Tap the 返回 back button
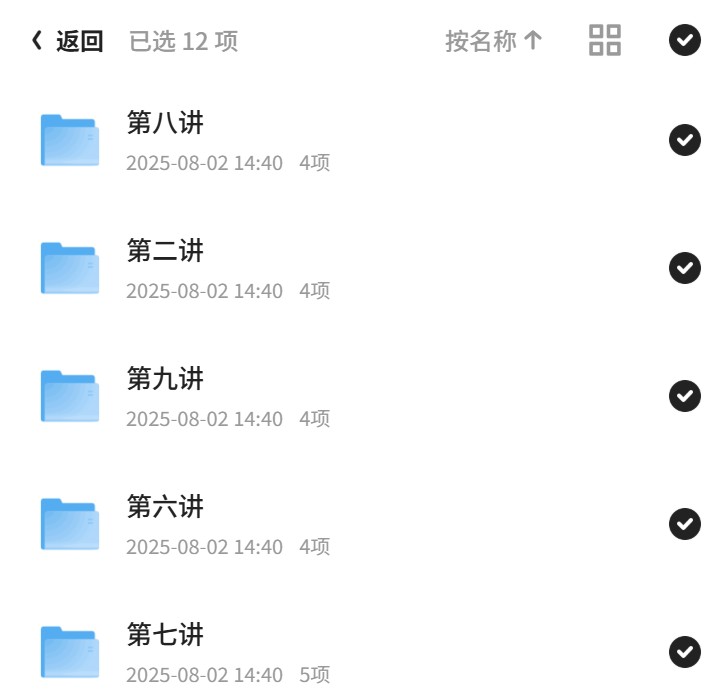 (67, 41)
